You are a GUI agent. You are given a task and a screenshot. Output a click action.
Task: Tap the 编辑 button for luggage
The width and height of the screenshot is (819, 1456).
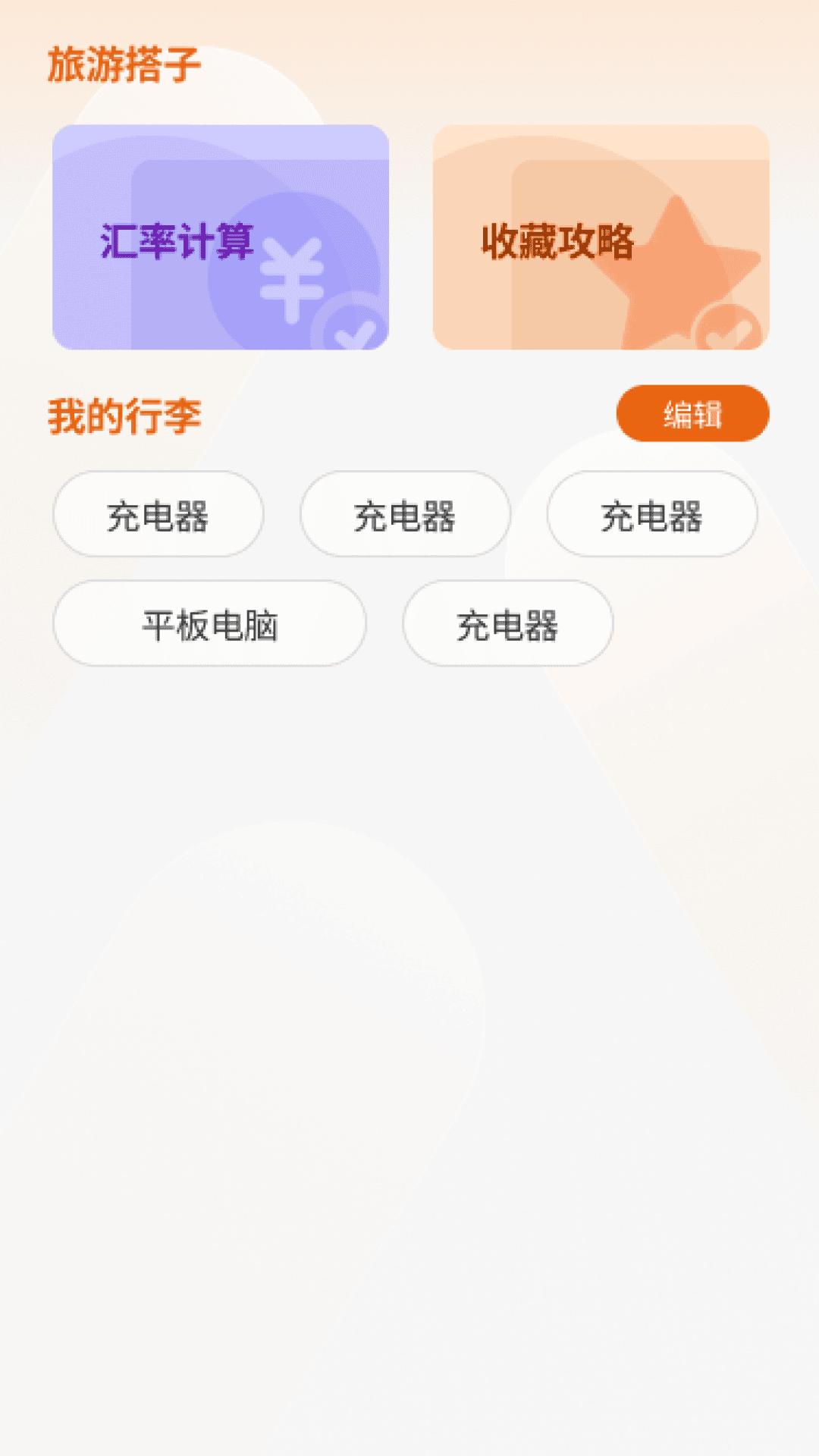tap(692, 413)
